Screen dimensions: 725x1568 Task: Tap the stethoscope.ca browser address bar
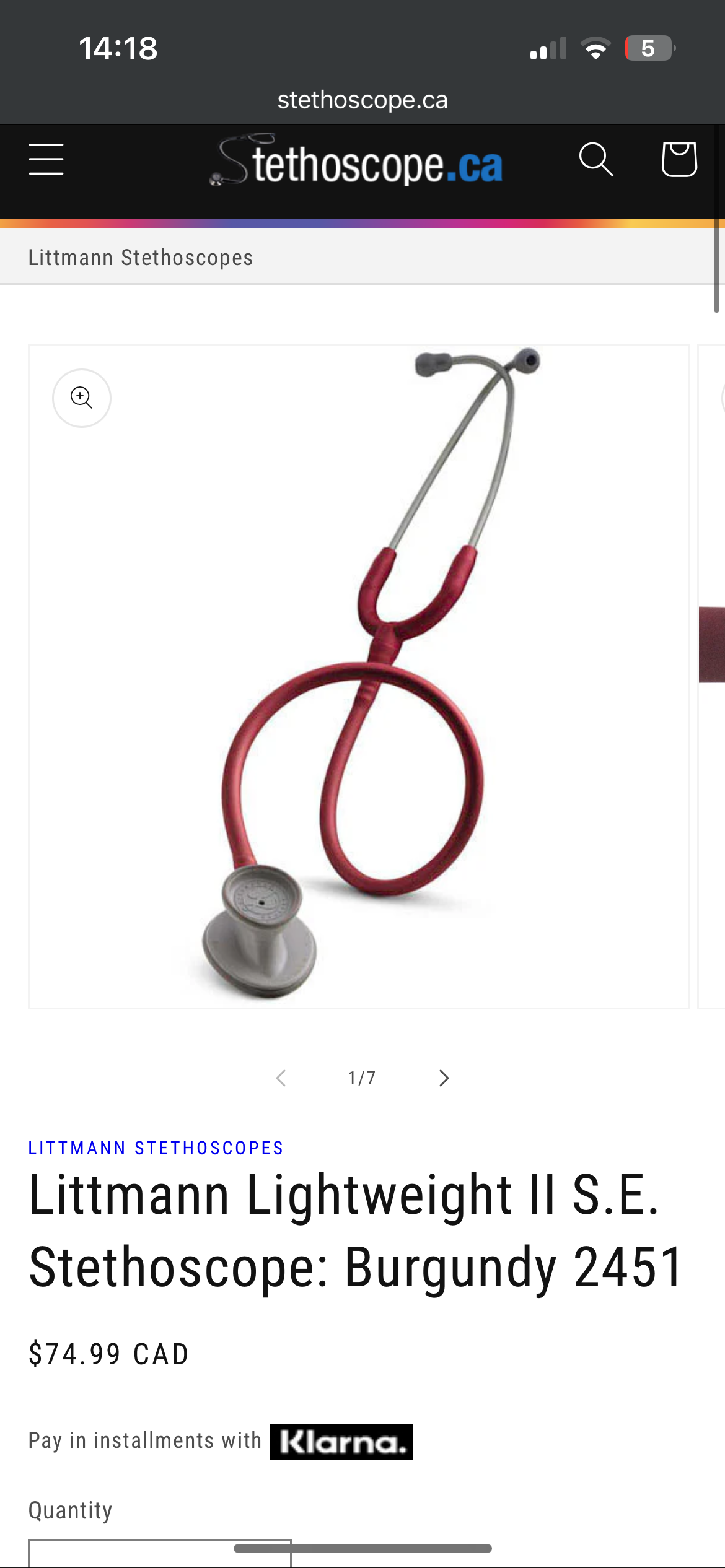[362, 100]
